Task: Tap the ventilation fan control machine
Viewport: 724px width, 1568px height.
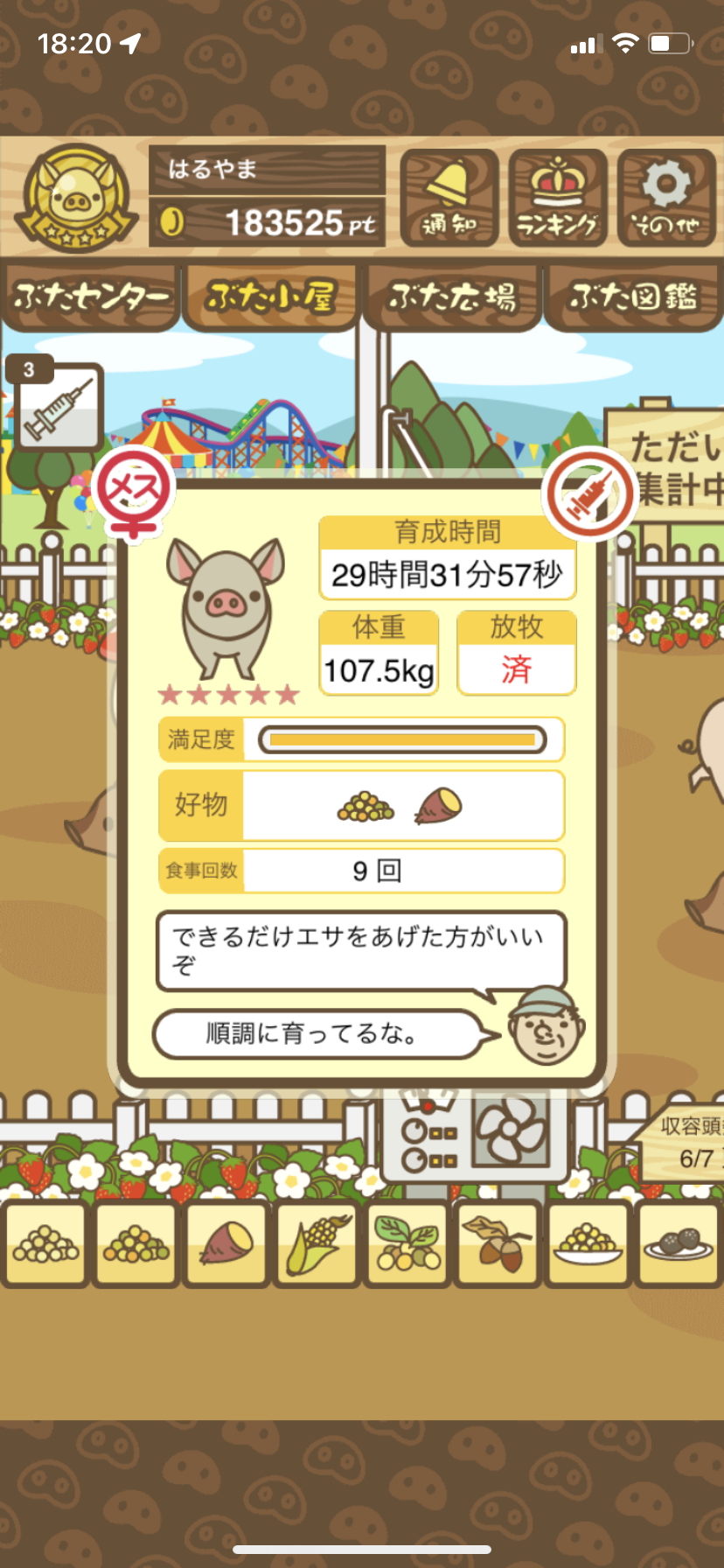Action: pyautogui.click(x=472, y=1135)
